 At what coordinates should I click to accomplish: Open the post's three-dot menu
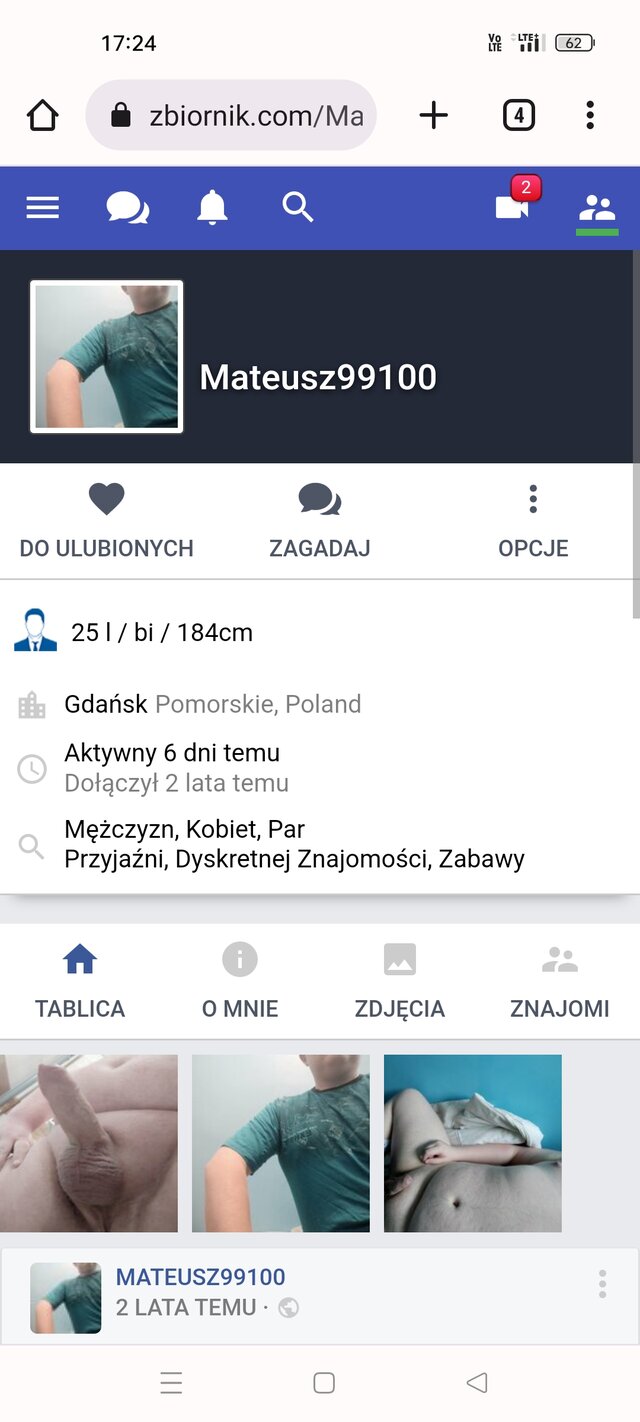[602, 1284]
